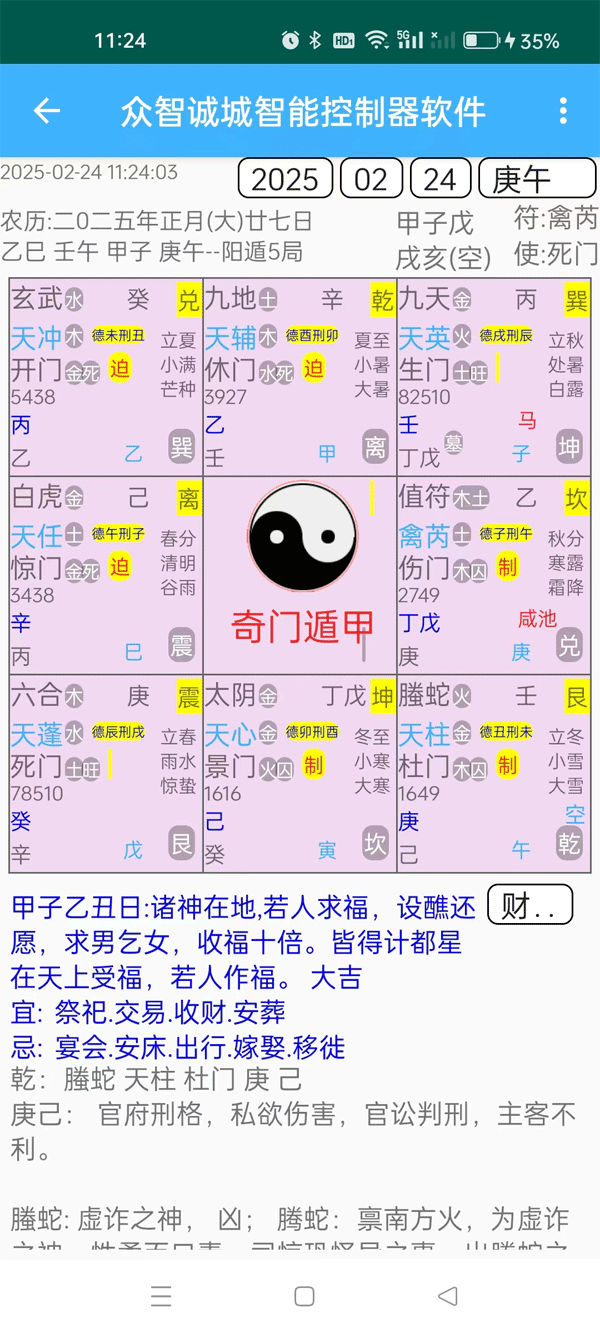The image size is (600, 1333).
Task: Open the 禽芮 伤门 palace cell
Action: tap(494, 576)
